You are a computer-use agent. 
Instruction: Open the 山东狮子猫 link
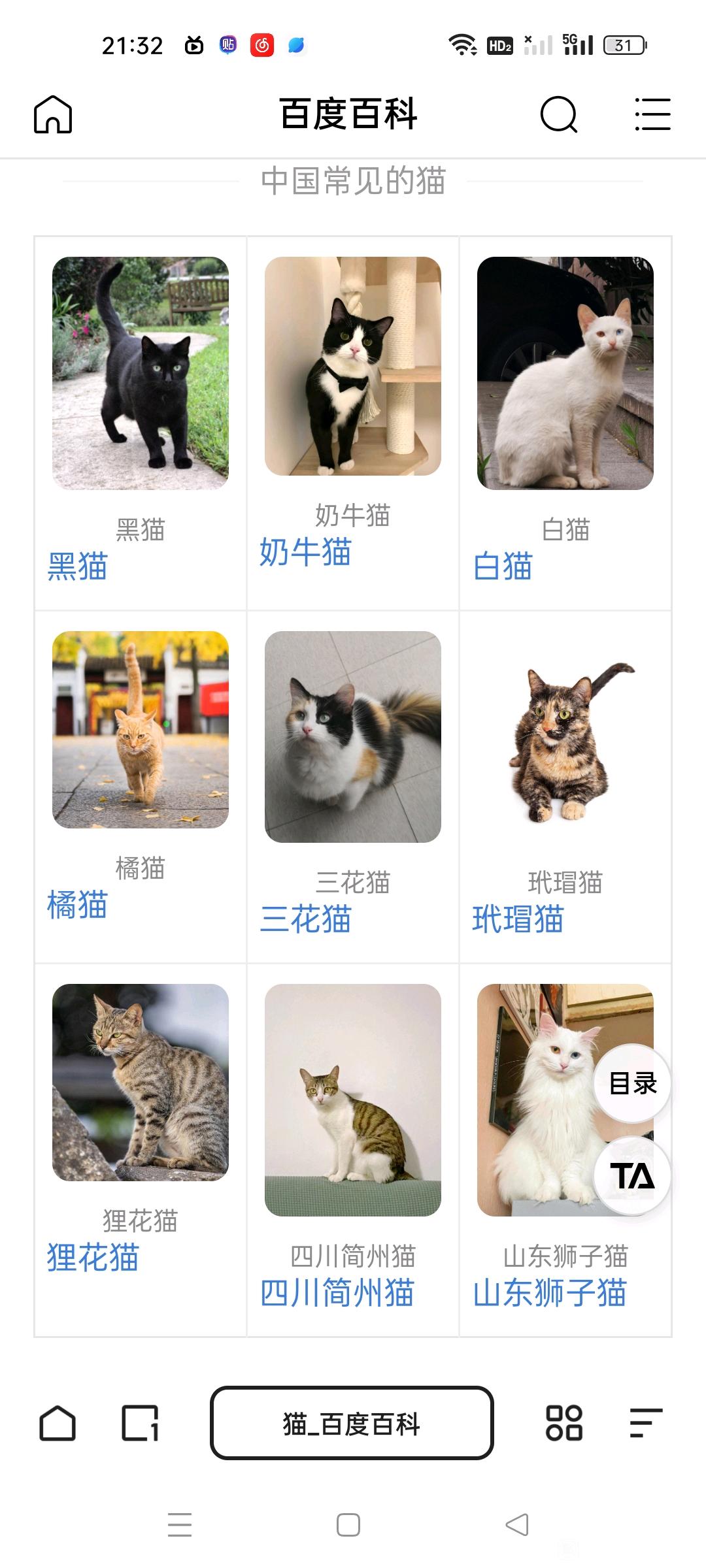[x=550, y=1293]
